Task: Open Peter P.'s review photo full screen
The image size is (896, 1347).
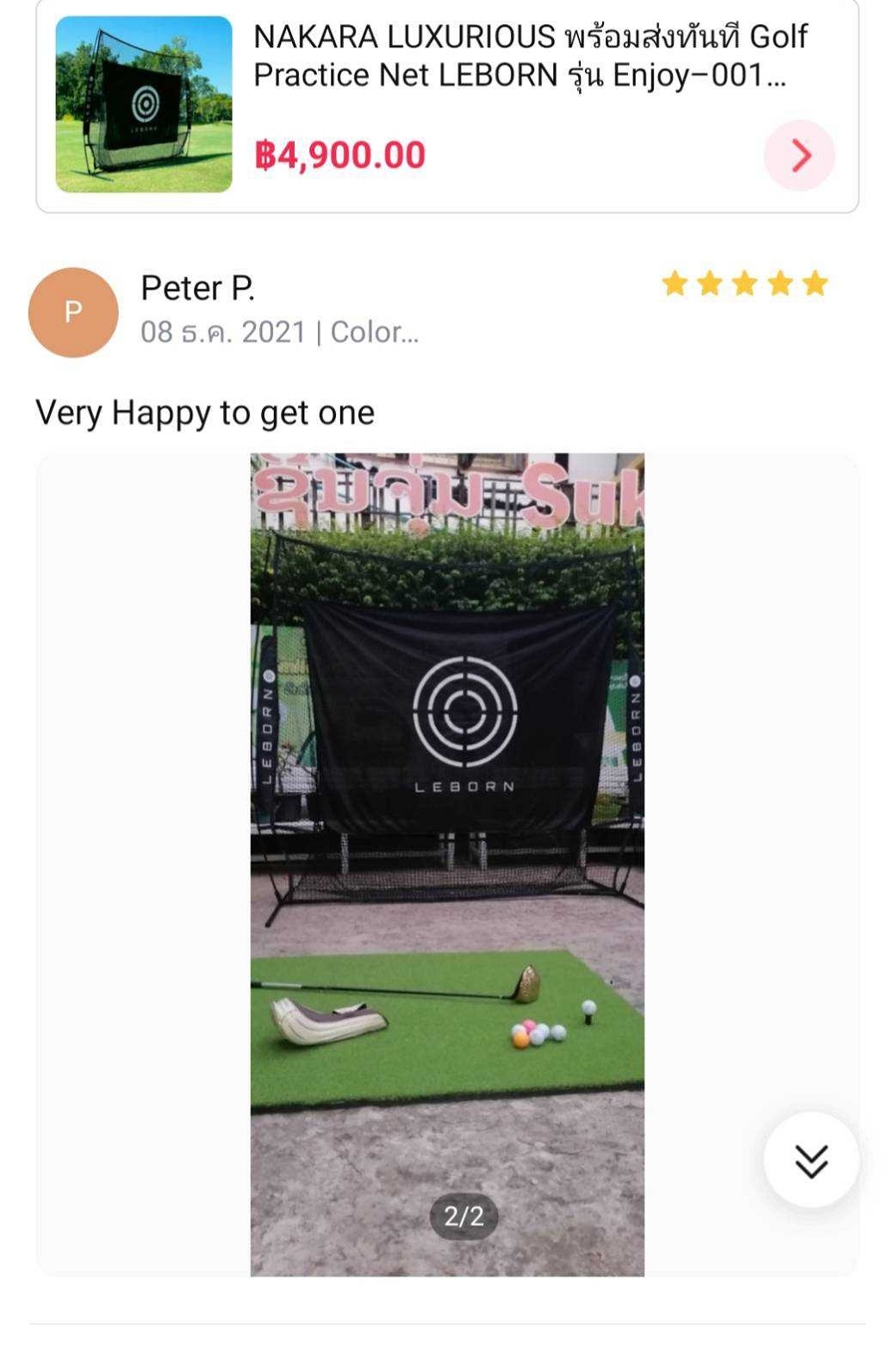Action: click(447, 864)
